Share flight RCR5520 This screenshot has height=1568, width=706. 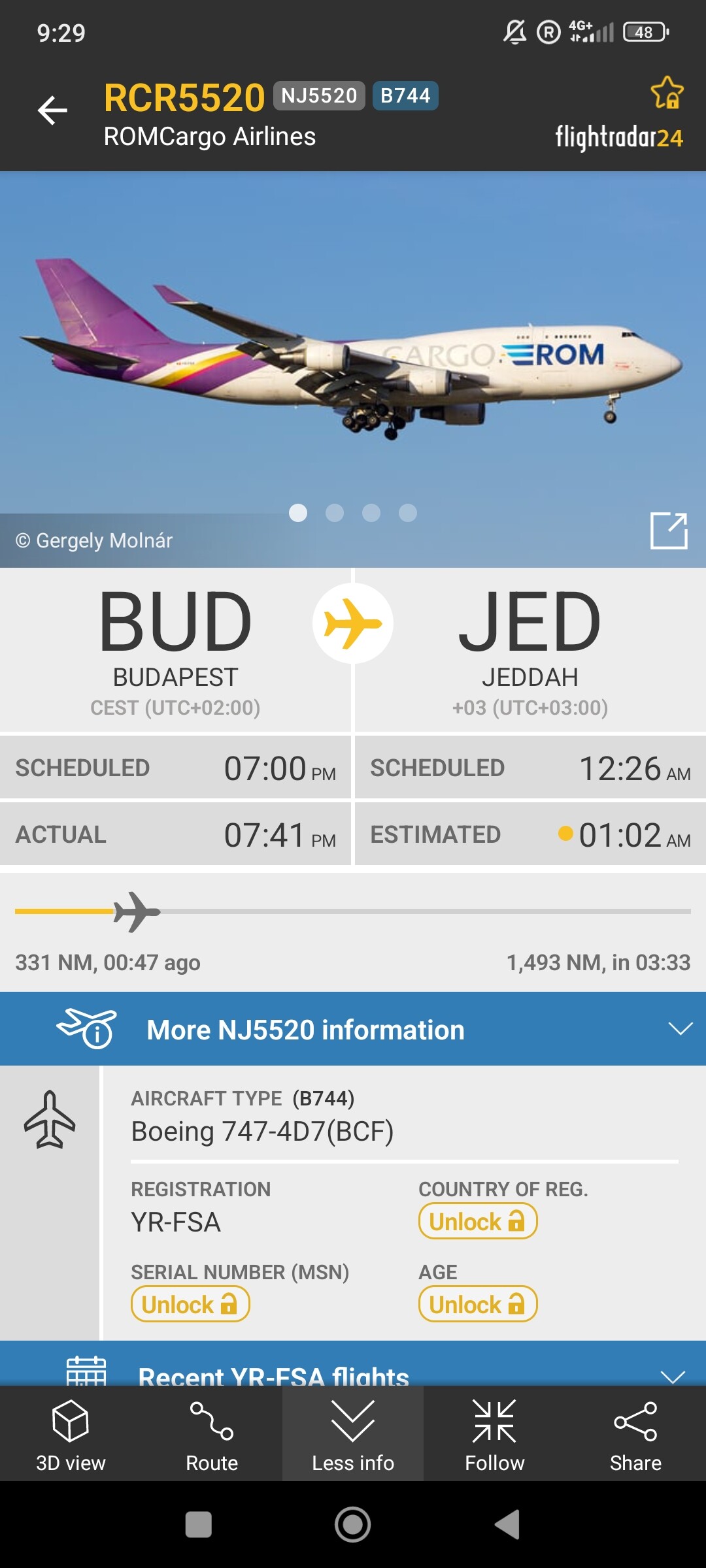click(635, 1433)
